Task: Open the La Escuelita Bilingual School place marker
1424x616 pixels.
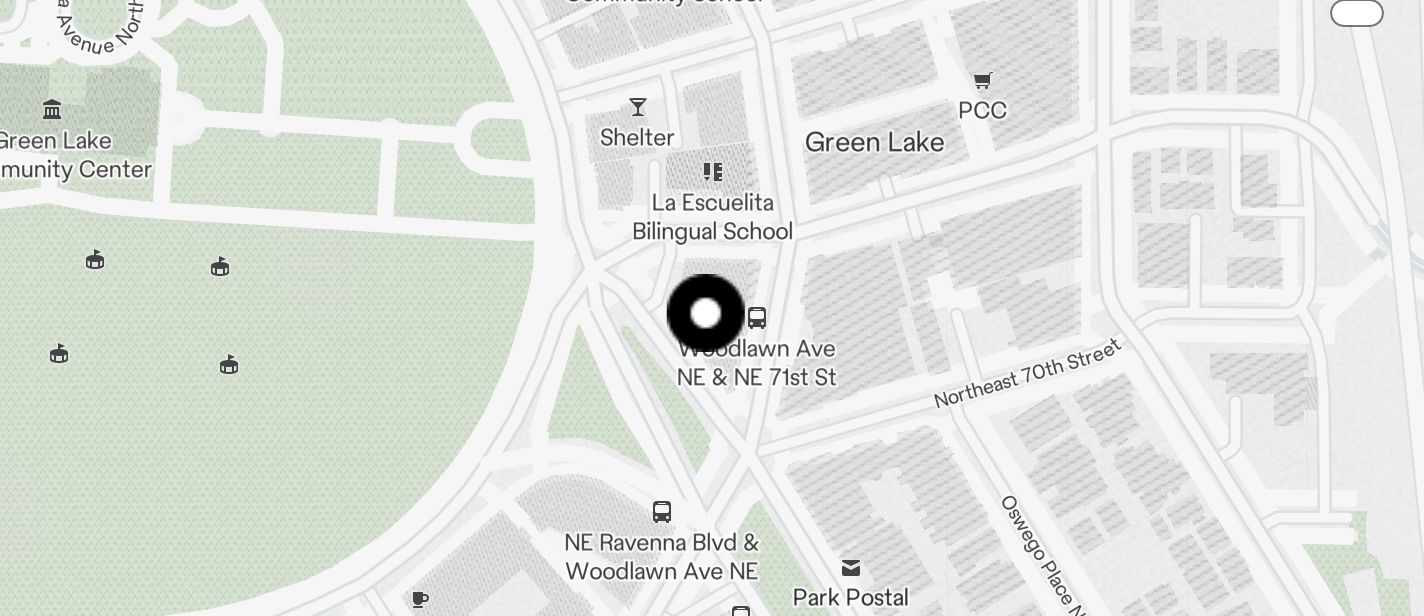Action: 712,173
